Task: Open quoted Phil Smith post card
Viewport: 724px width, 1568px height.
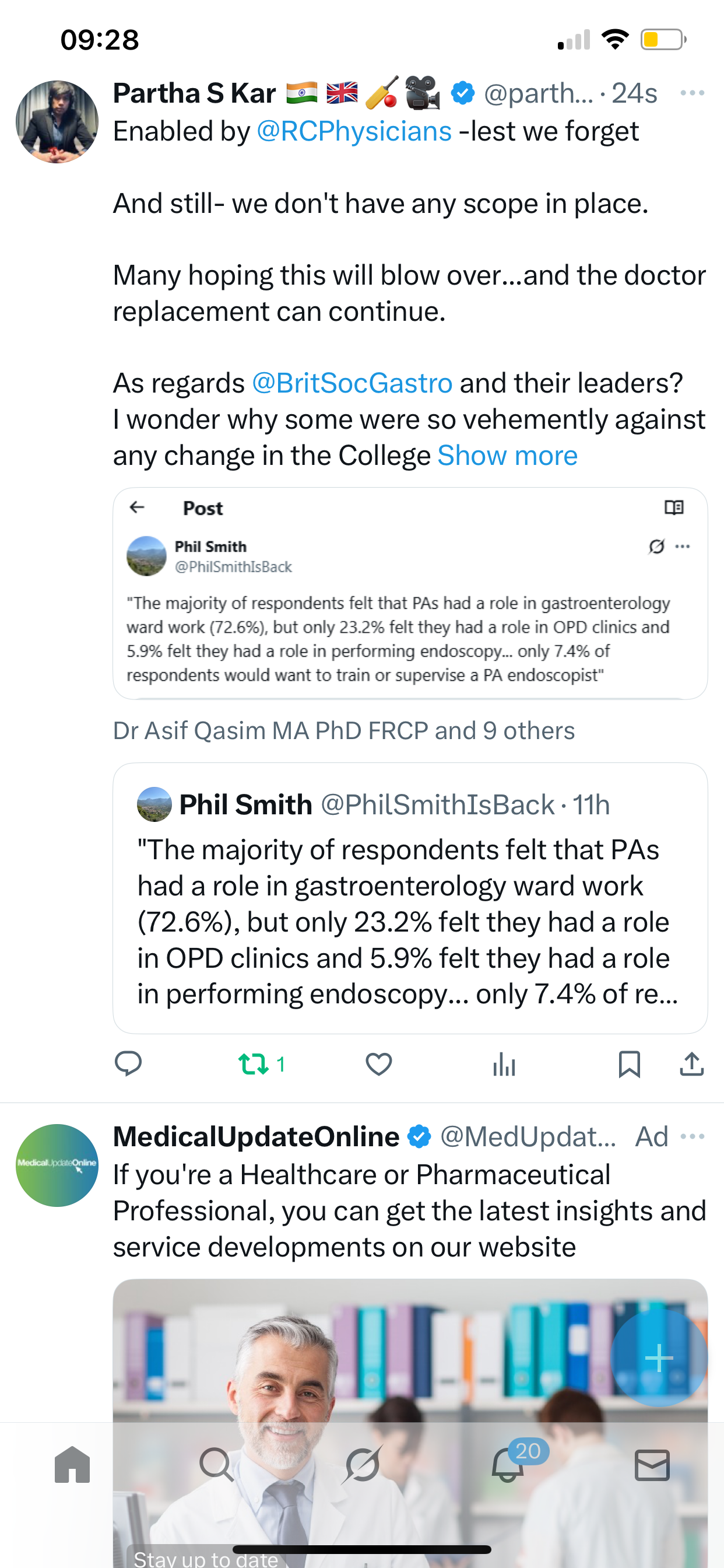Action: click(409, 898)
